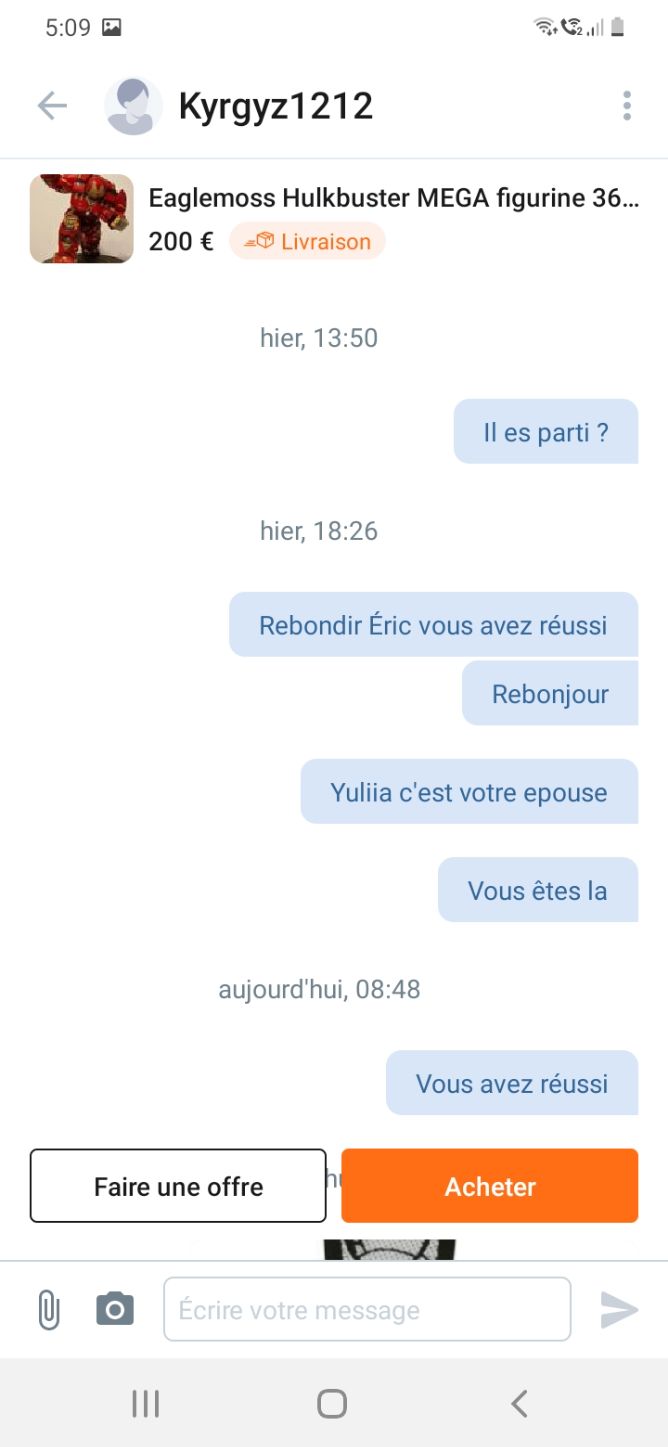Go back using the arrow icon
668x1447 pixels.
[x=52, y=106]
